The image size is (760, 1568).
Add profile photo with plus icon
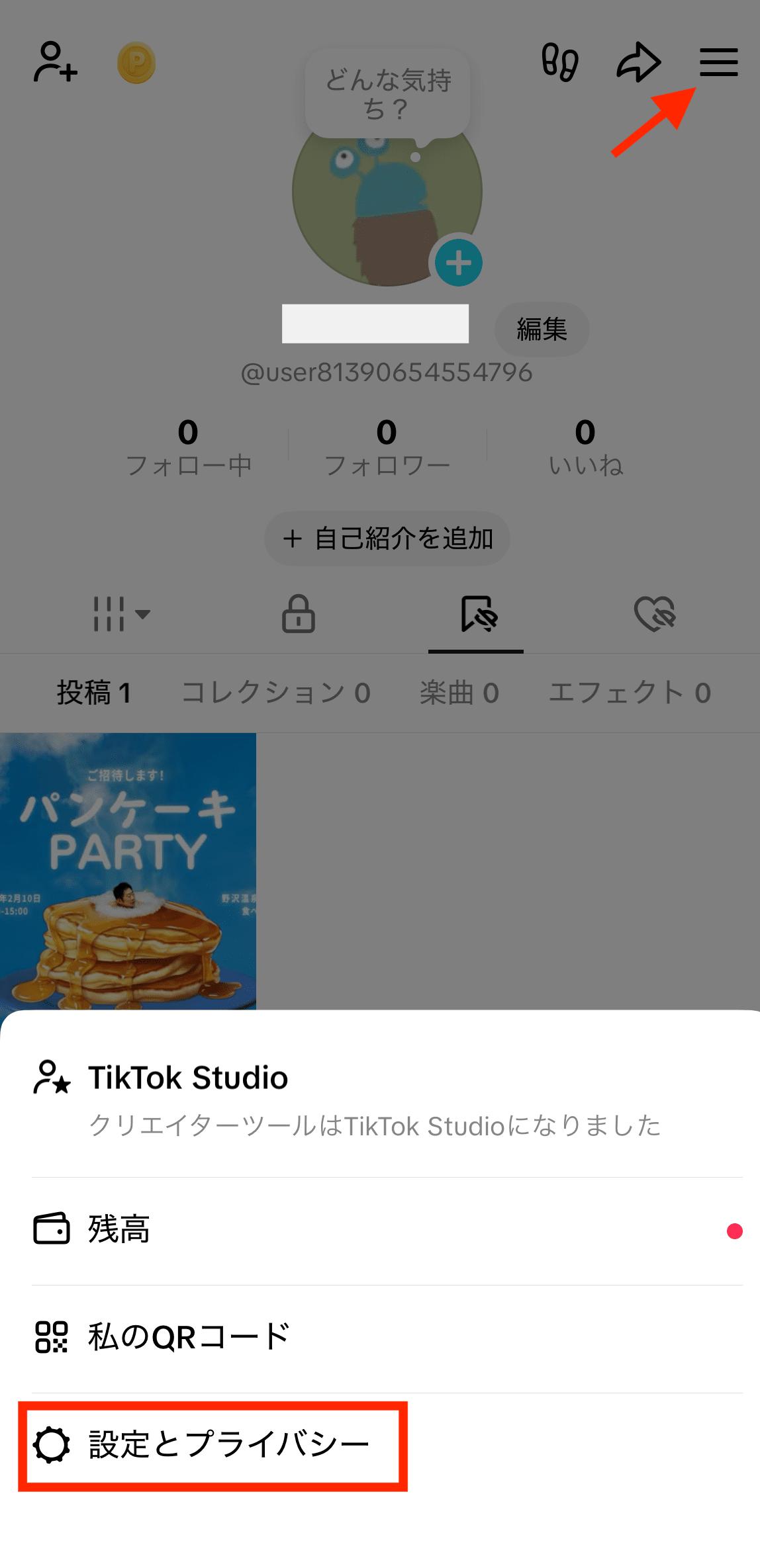click(459, 262)
